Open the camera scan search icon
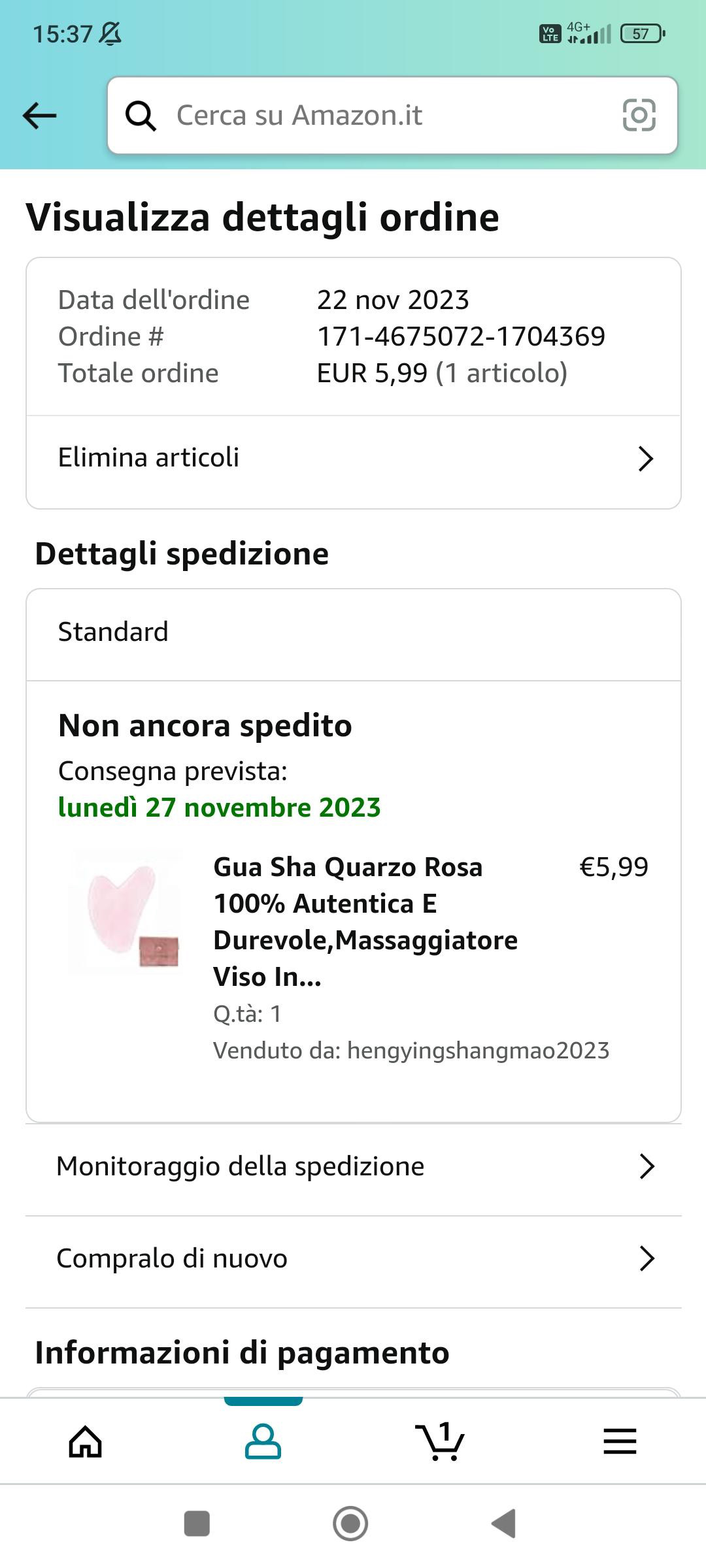Viewport: 706px width, 1568px height. coord(638,116)
